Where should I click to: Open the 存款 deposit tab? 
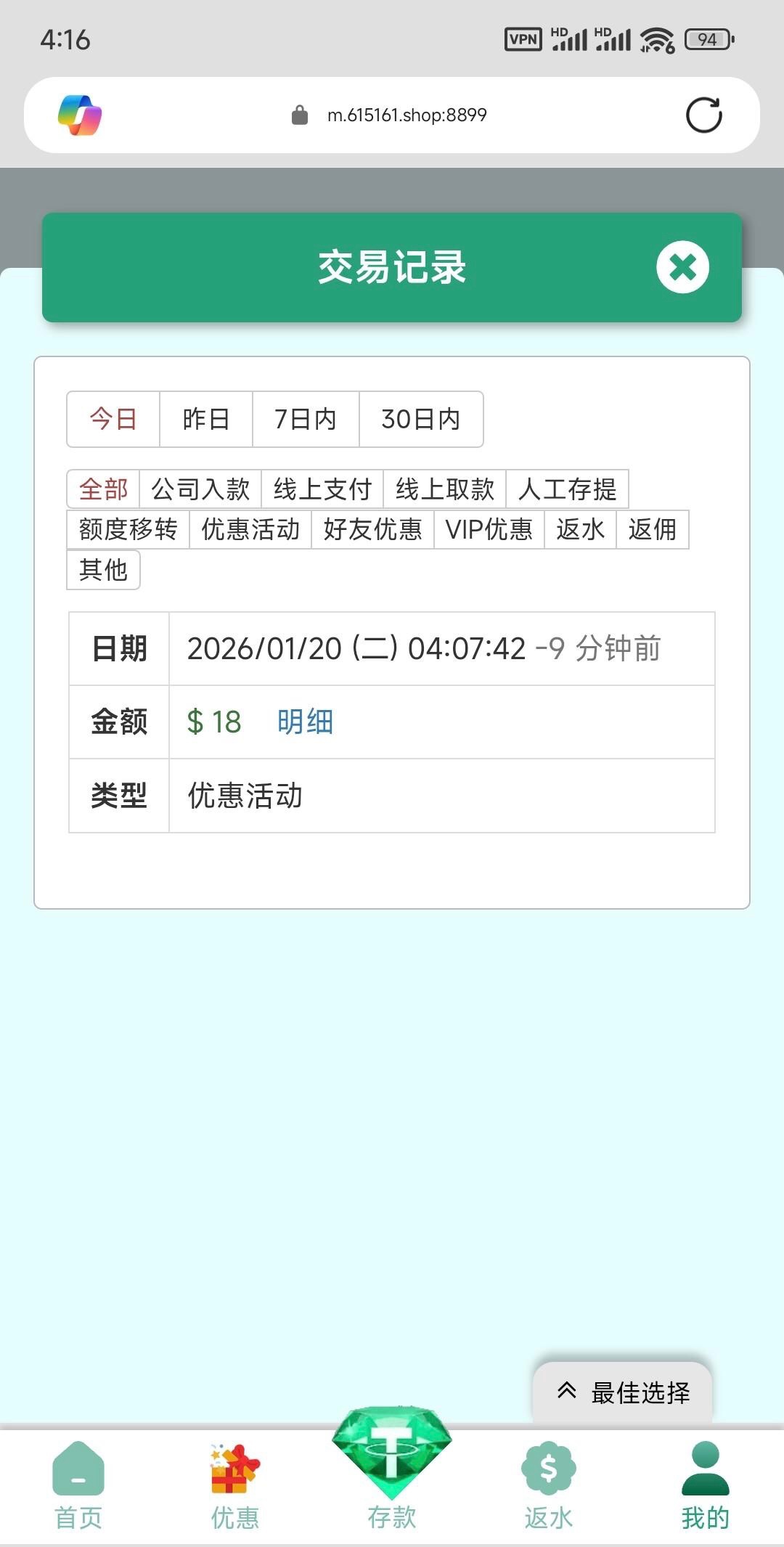[x=392, y=1474]
